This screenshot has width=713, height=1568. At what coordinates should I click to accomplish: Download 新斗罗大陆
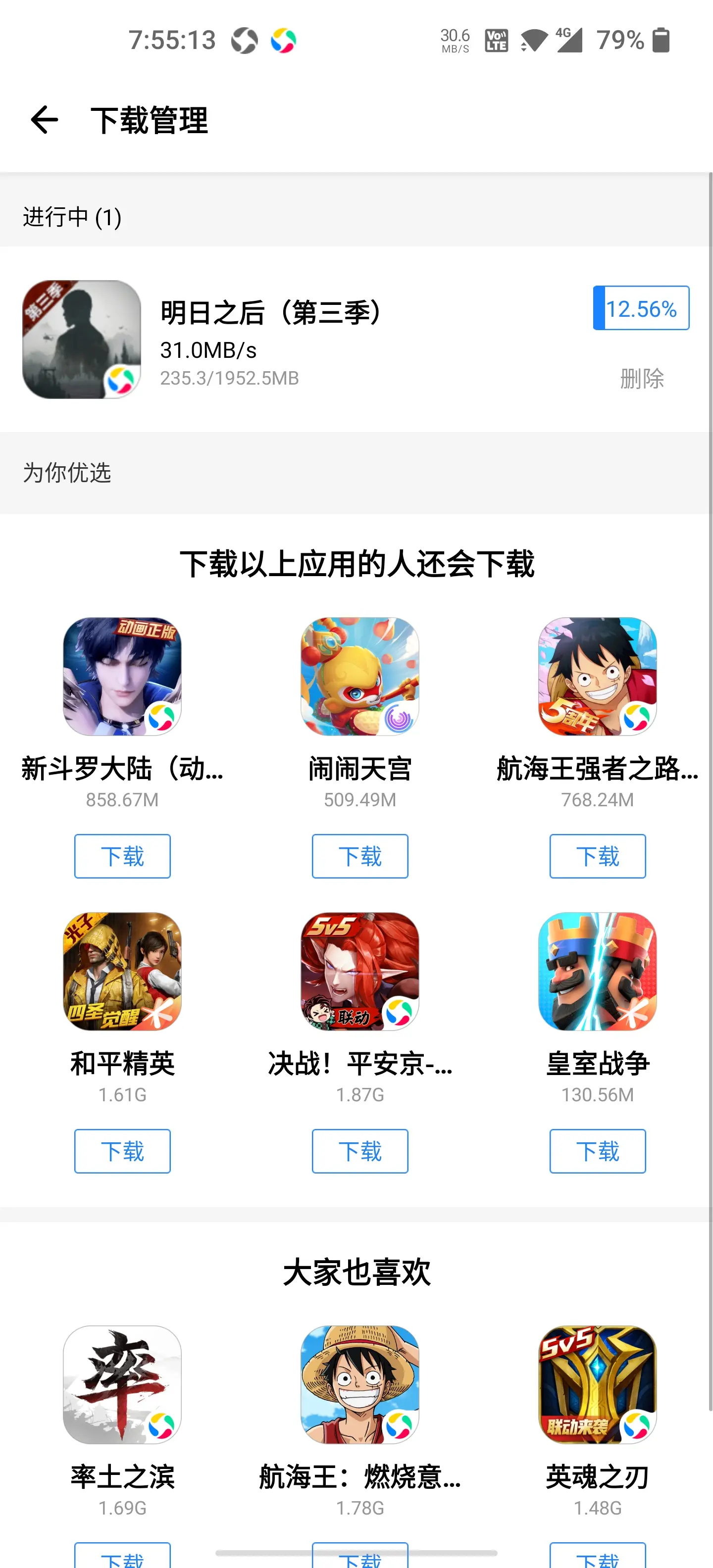point(122,856)
